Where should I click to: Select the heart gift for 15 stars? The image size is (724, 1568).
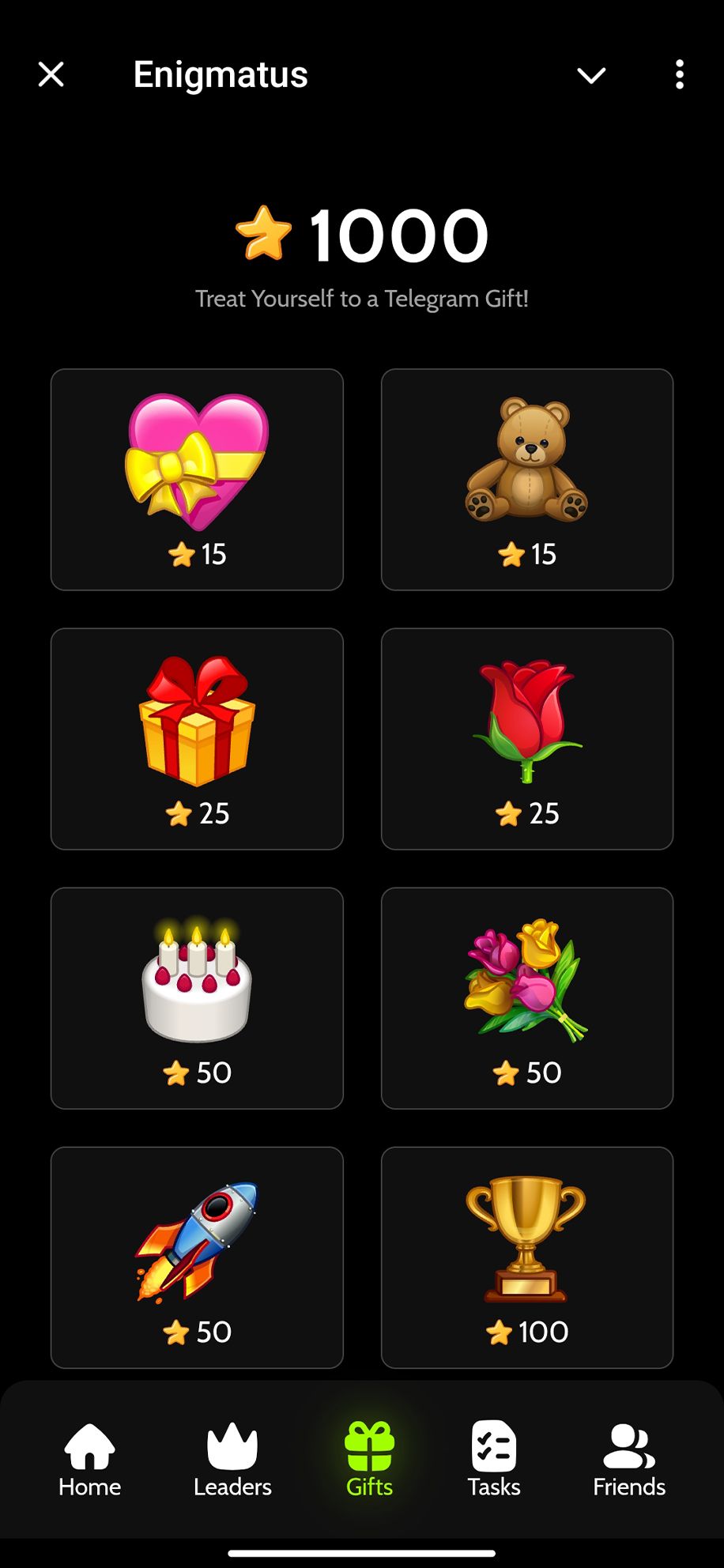(x=197, y=480)
